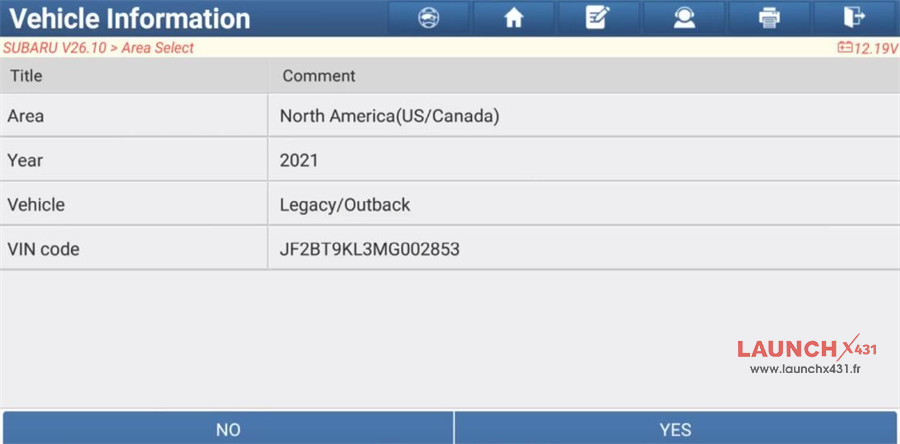Confirm vehicle info with YES
This screenshot has height=444, width=900.
[x=676, y=429]
